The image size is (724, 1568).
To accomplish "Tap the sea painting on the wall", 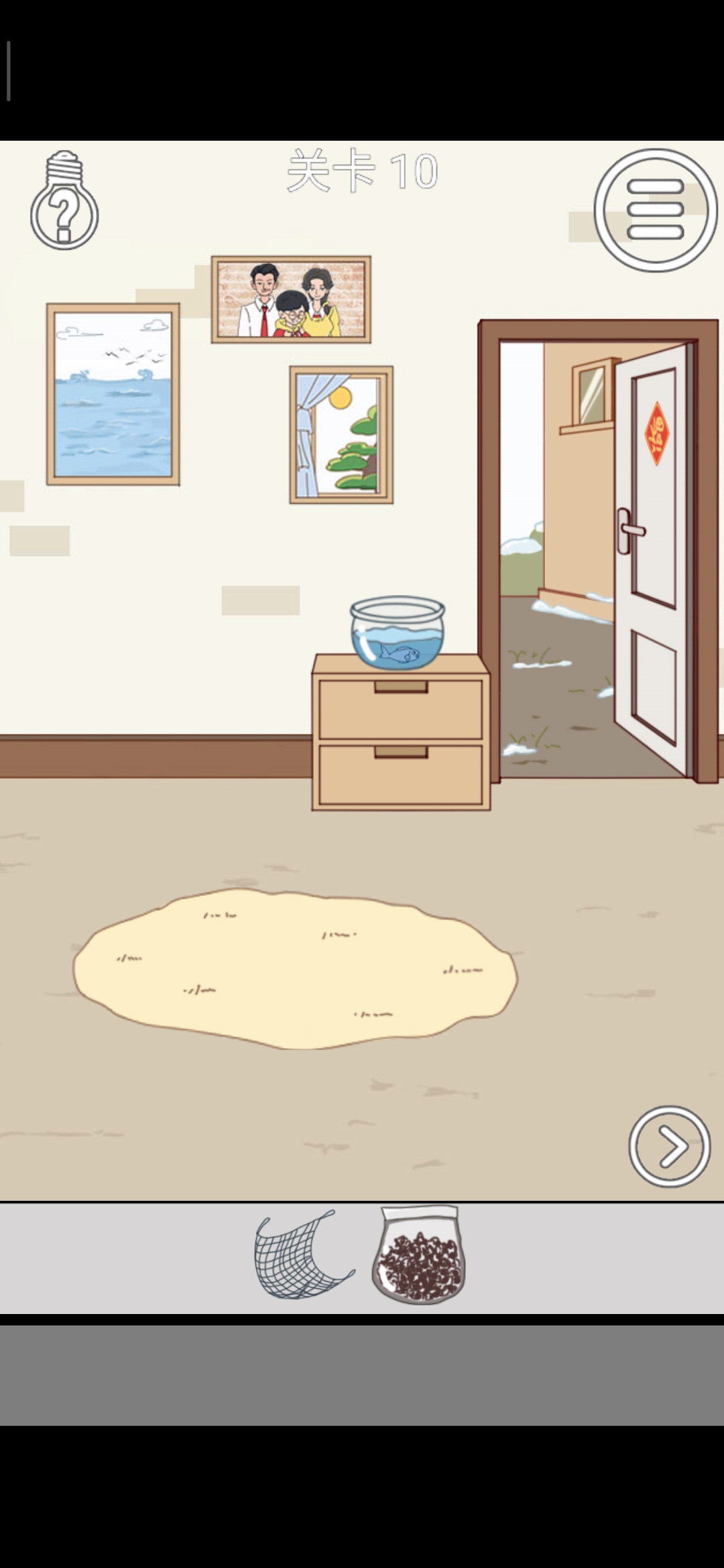I will click(113, 394).
